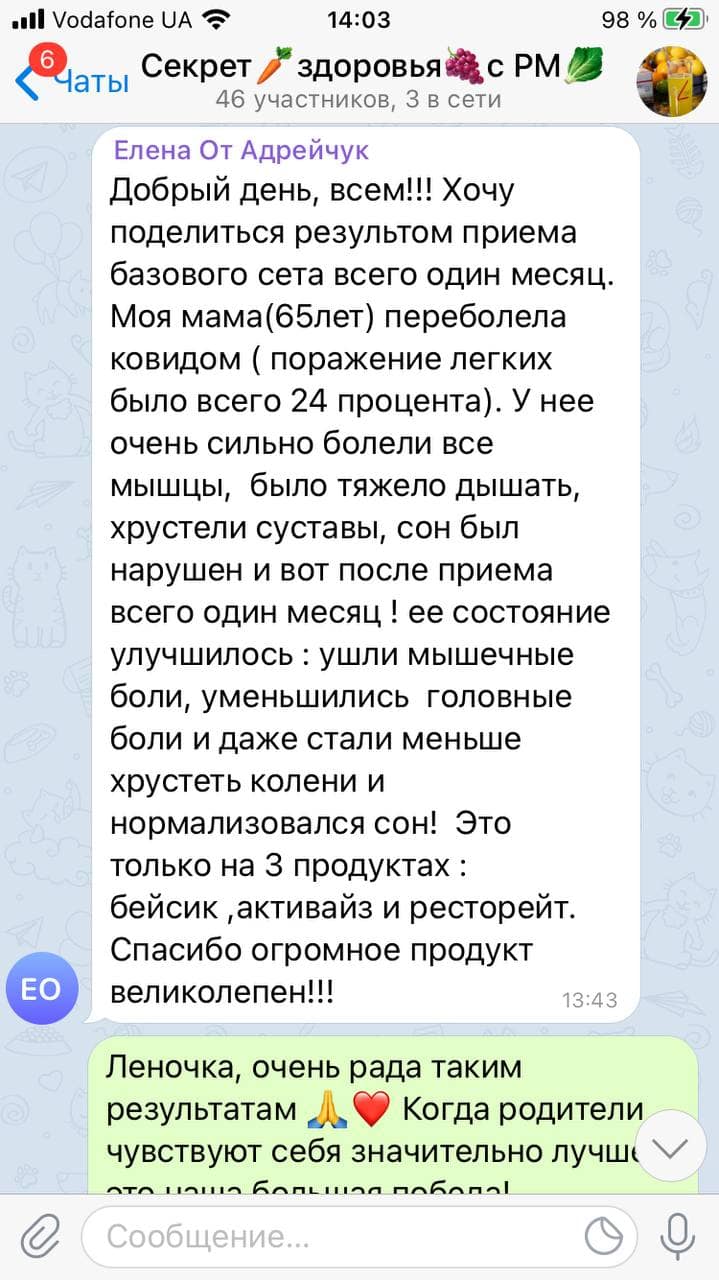Viewport: 719px width, 1280px height.
Task: Open the profile of sender Елена От Адрейчук
Action: click(x=241, y=150)
